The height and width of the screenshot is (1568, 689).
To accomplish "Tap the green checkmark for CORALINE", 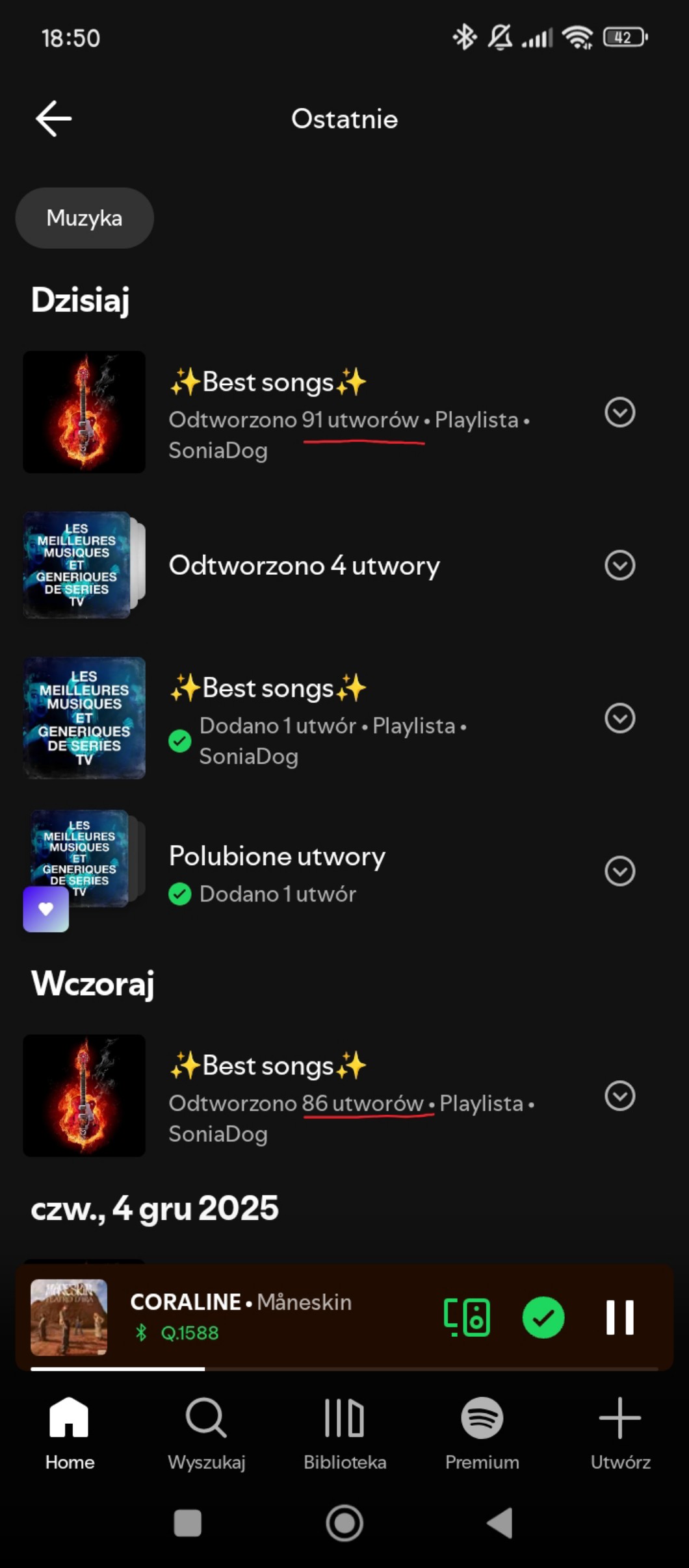I will tap(543, 1317).
